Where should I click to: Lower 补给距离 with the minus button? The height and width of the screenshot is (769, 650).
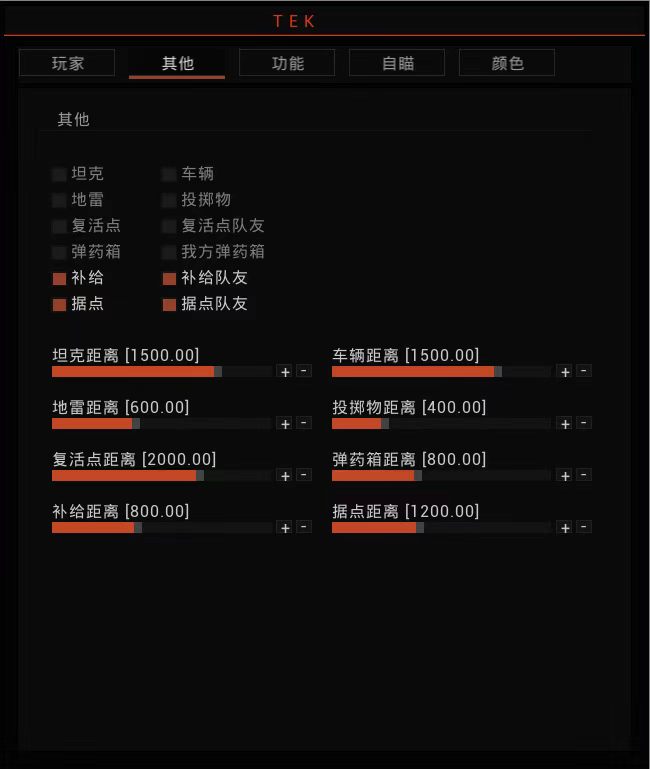pyautogui.click(x=304, y=527)
